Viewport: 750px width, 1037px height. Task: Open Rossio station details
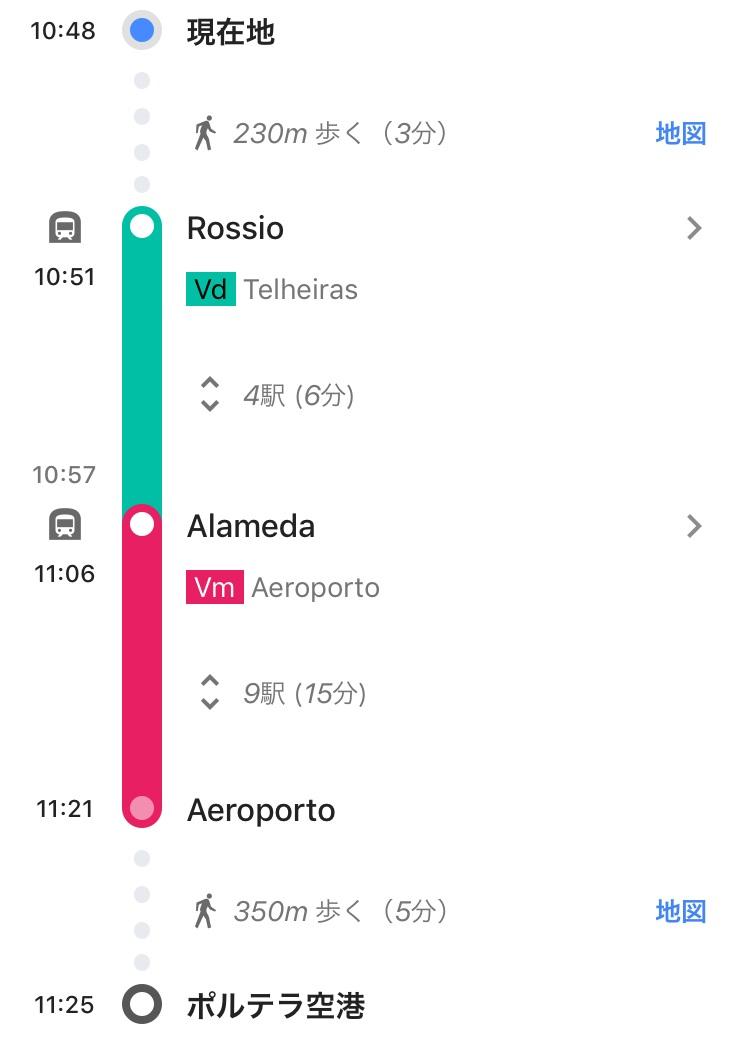coord(694,228)
